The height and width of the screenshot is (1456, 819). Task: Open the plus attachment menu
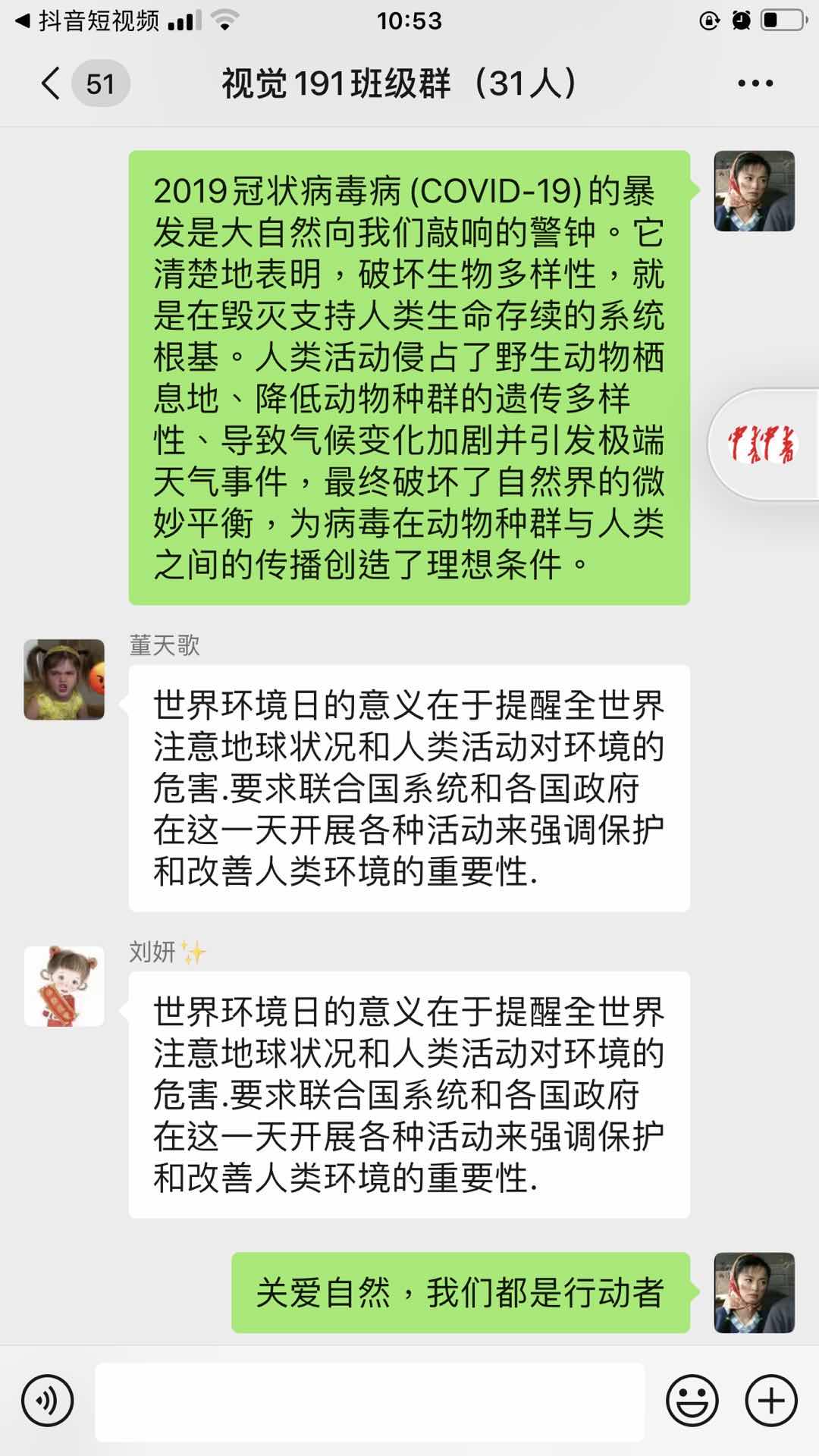771,1401
